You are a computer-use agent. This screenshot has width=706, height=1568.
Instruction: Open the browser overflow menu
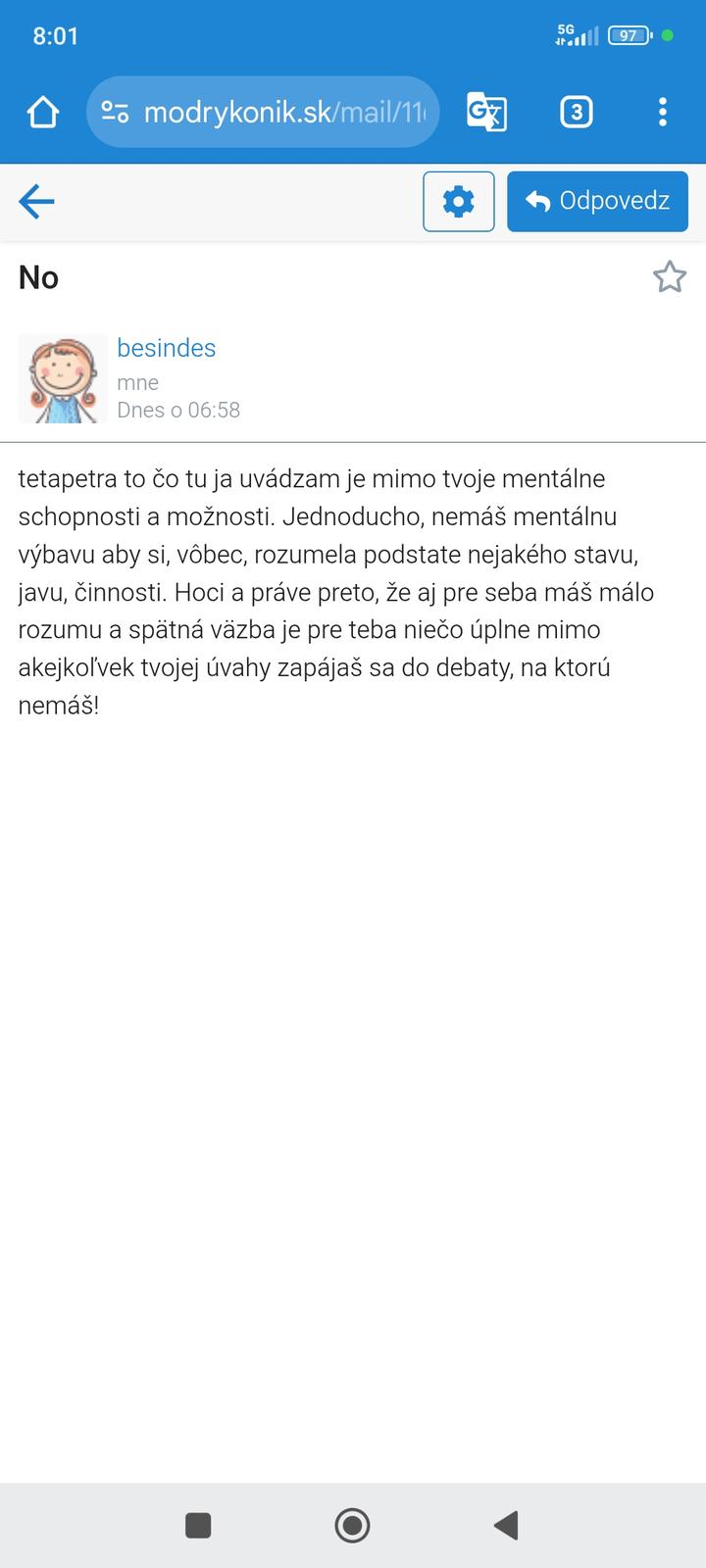663,113
